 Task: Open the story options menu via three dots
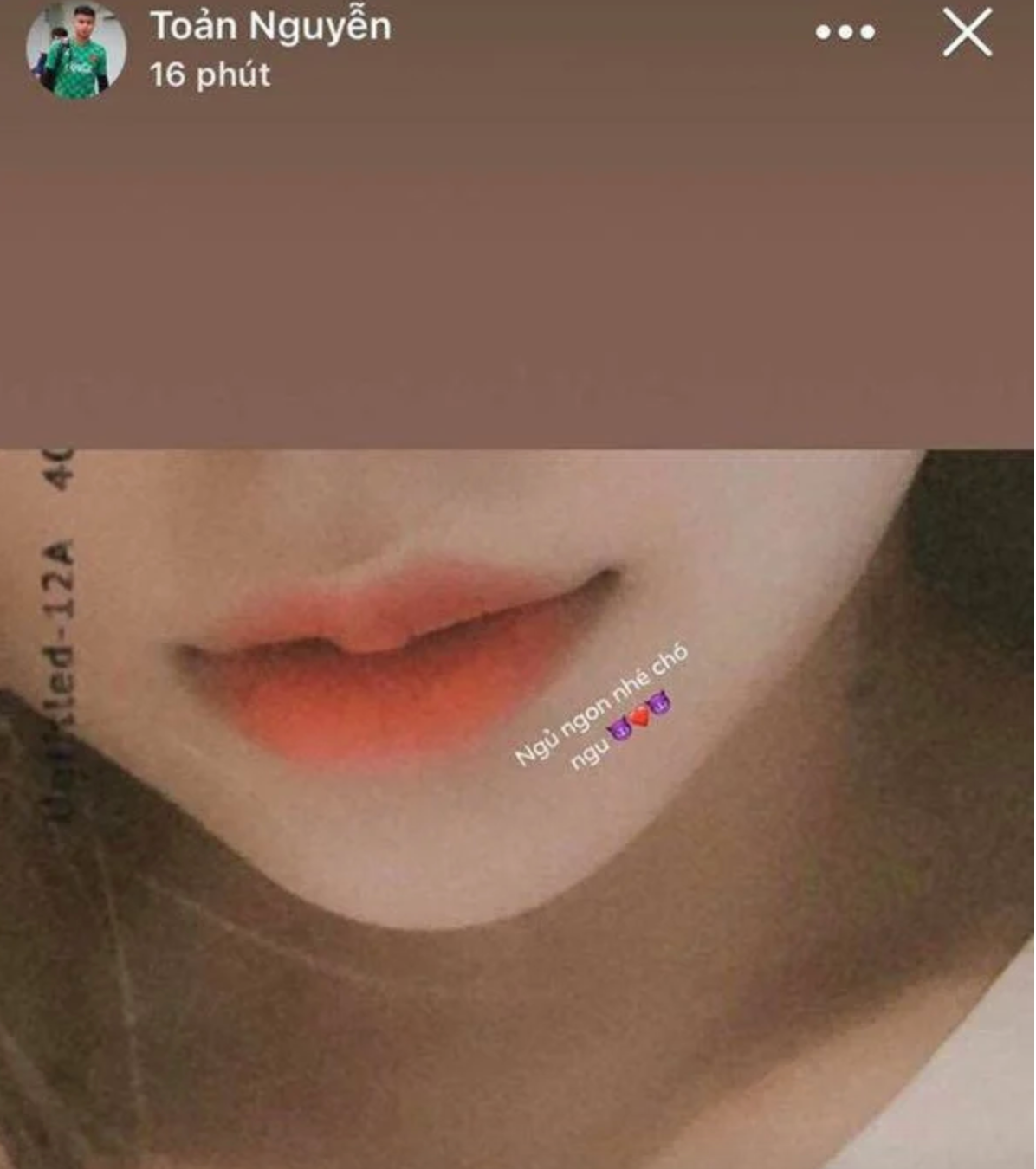(x=845, y=30)
